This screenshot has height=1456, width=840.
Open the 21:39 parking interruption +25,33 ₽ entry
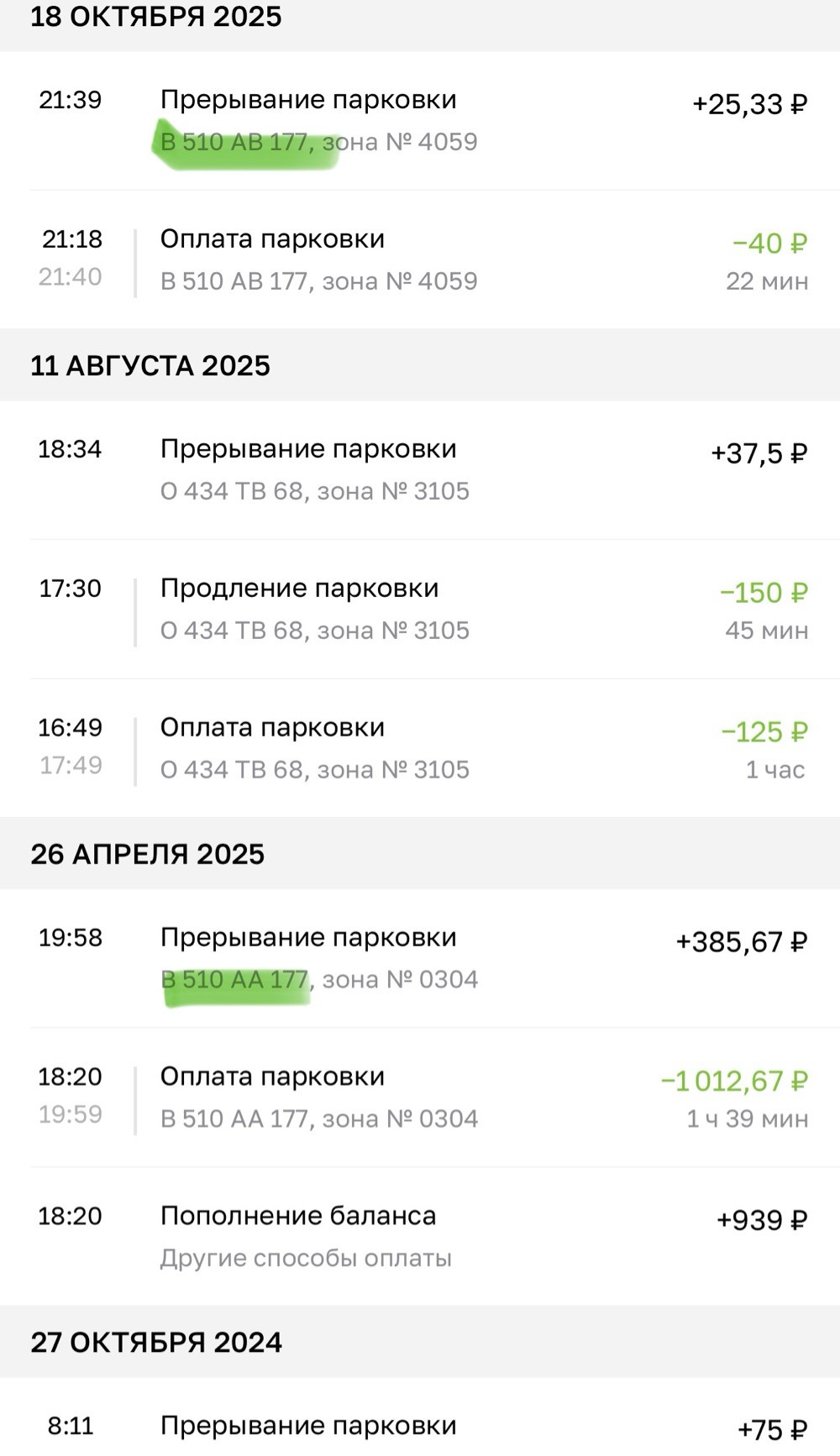(420, 121)
